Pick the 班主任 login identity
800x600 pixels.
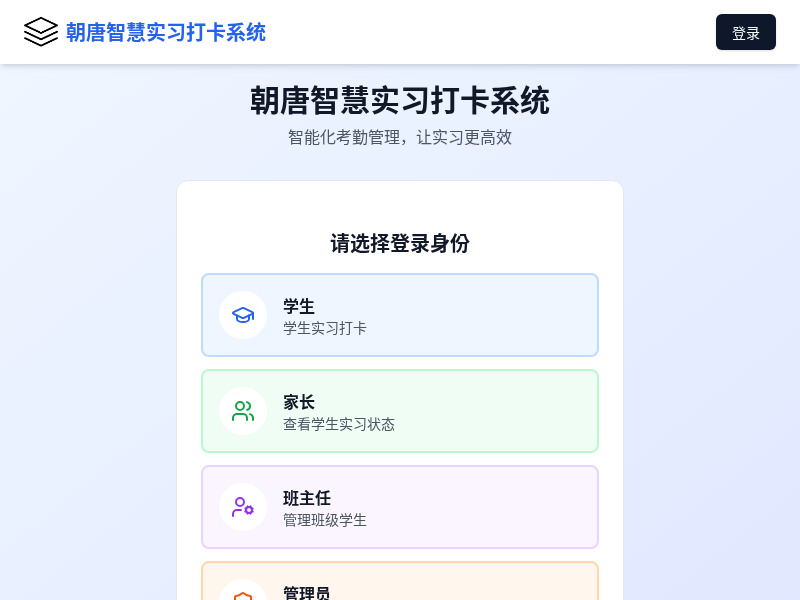tap(400, 507)
